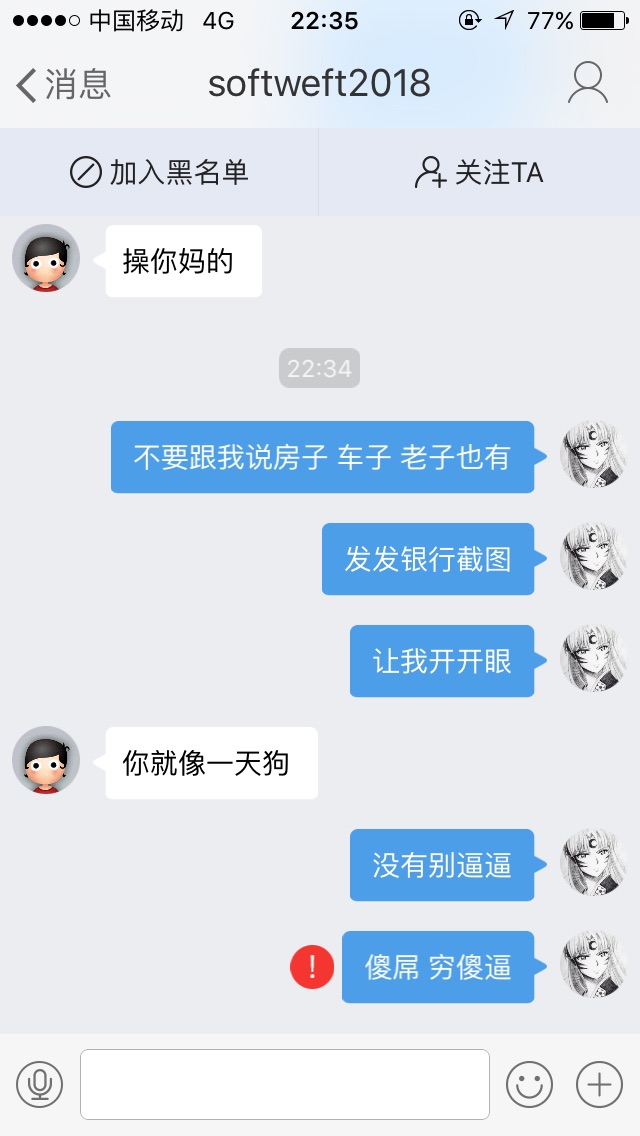
Task: Switch to voice input microphone
Action: point(40,1084)
